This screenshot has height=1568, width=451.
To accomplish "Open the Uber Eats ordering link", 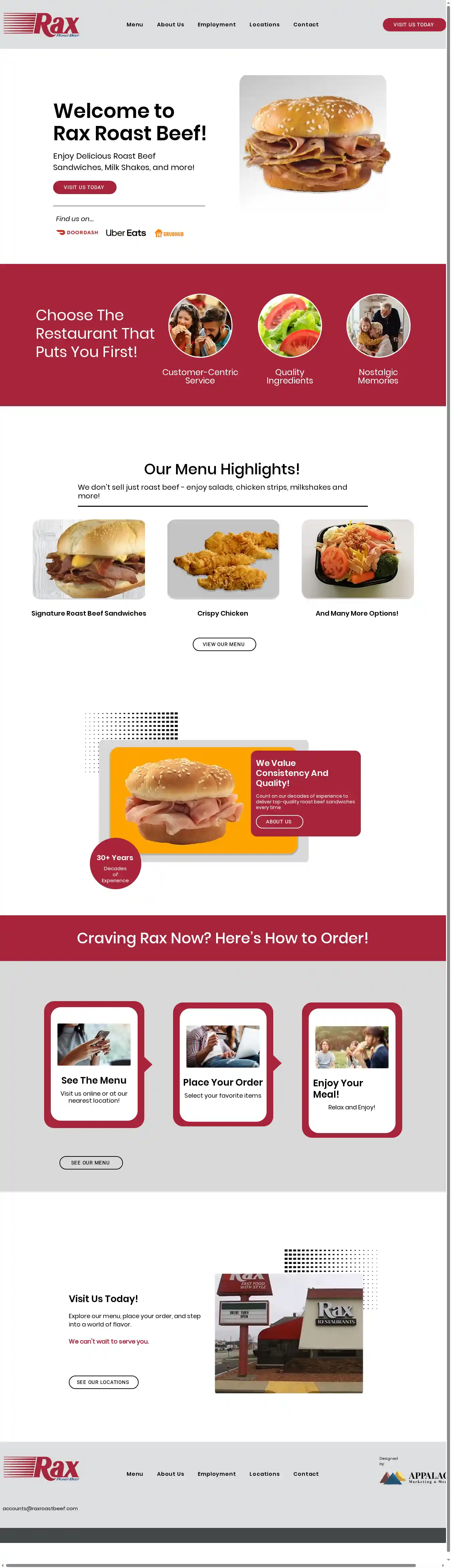I will (126, 233).
